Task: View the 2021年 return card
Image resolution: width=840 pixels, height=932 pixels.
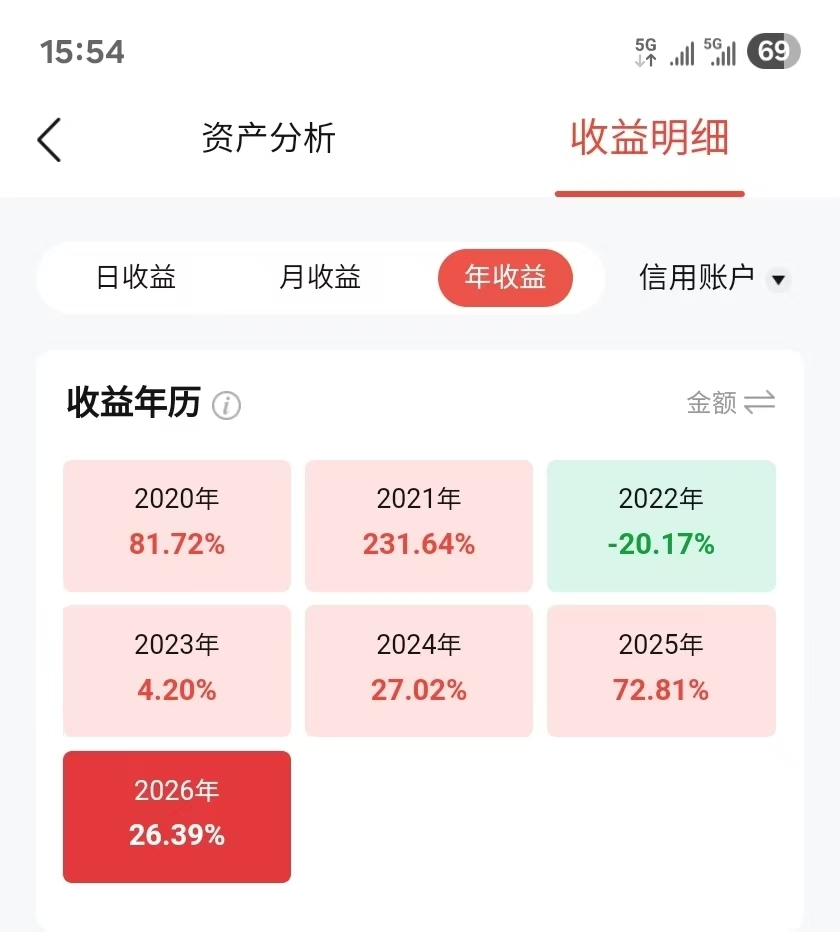Action: point(419,525)
